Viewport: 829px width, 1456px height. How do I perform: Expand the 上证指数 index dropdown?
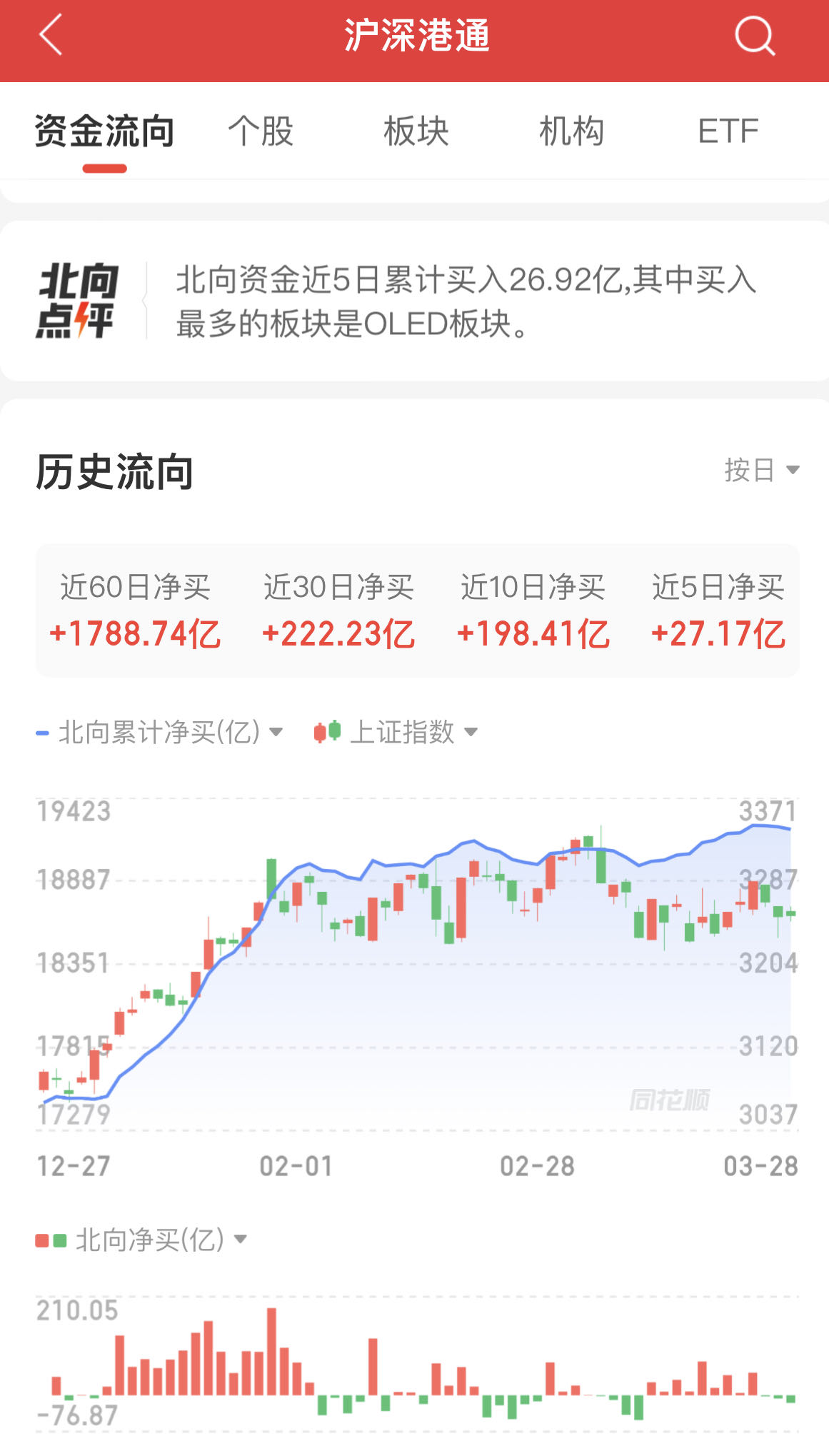click(x=396, y=732)
